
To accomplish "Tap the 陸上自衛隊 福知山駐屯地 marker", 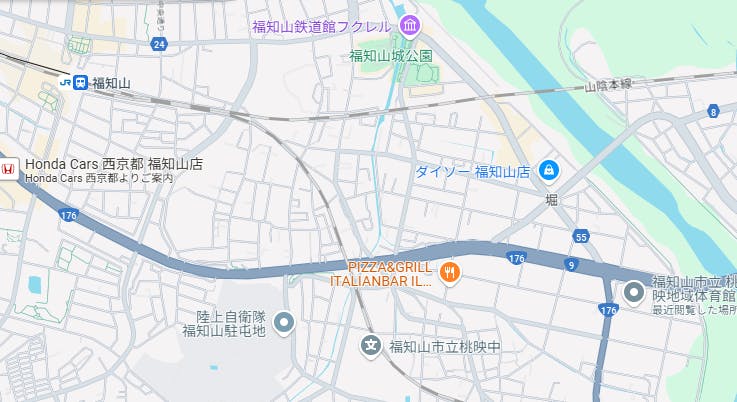I will click(285, 322).
